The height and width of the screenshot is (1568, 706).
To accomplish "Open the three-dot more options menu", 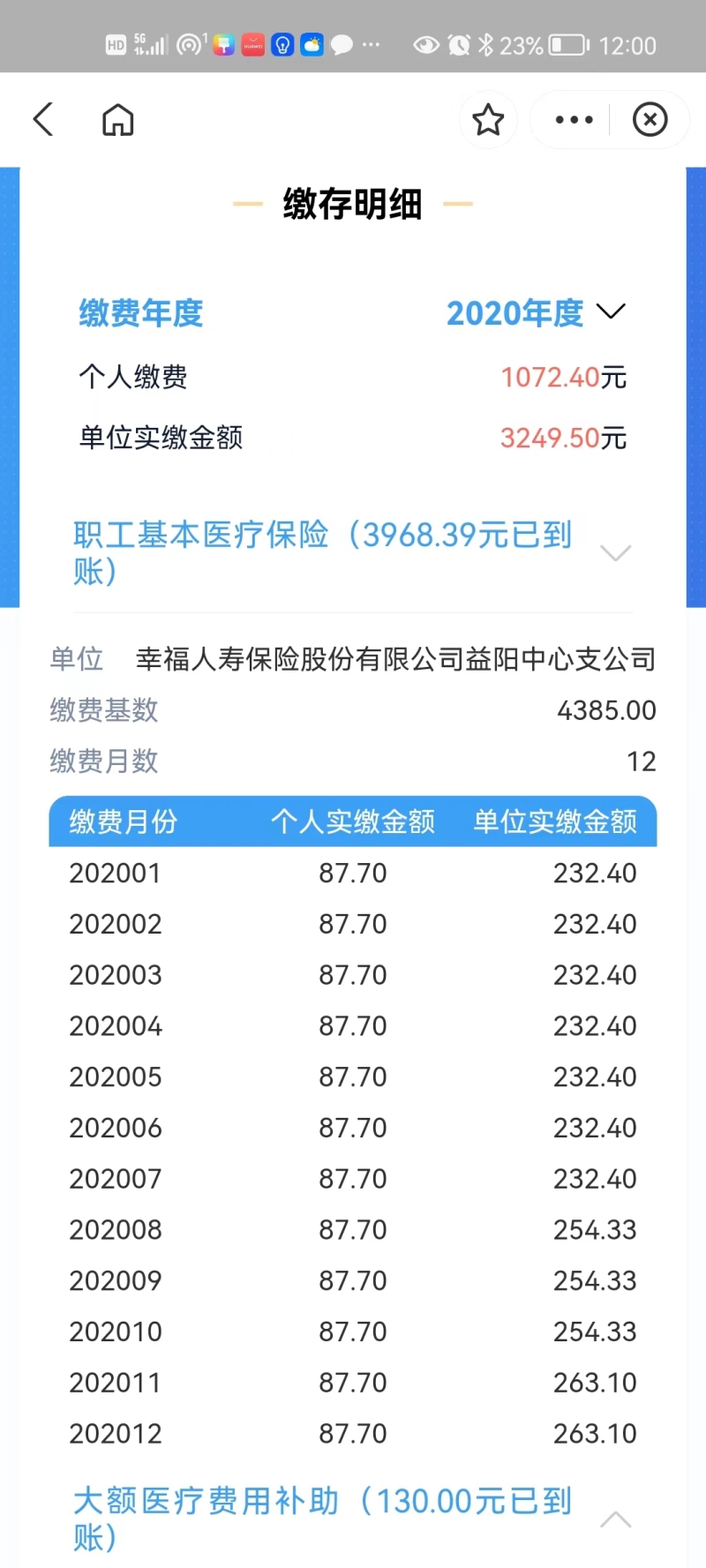I will pos(574,119).
